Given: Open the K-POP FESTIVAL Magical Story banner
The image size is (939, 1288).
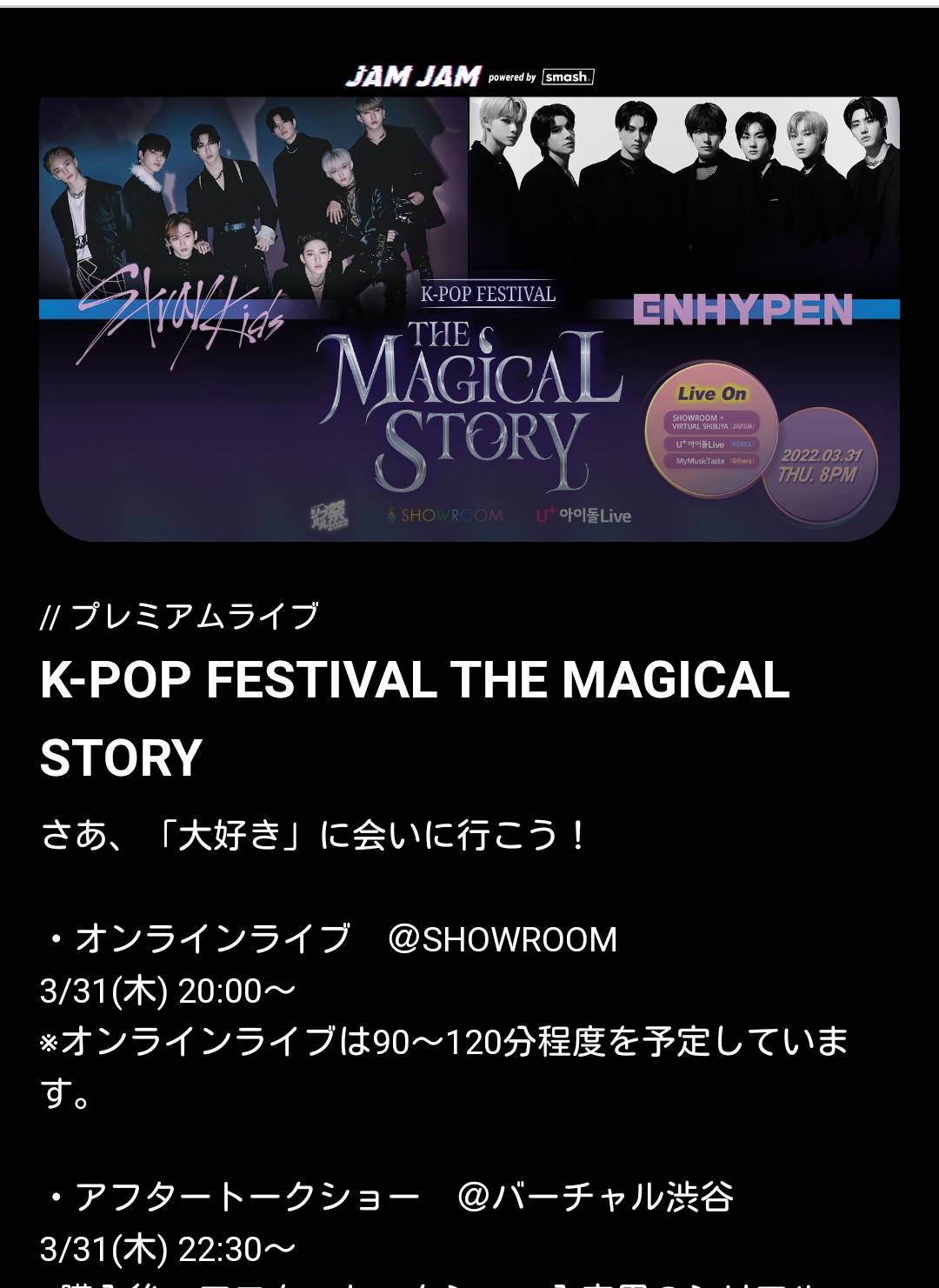Looking at the screenshot, I should 469,318.
